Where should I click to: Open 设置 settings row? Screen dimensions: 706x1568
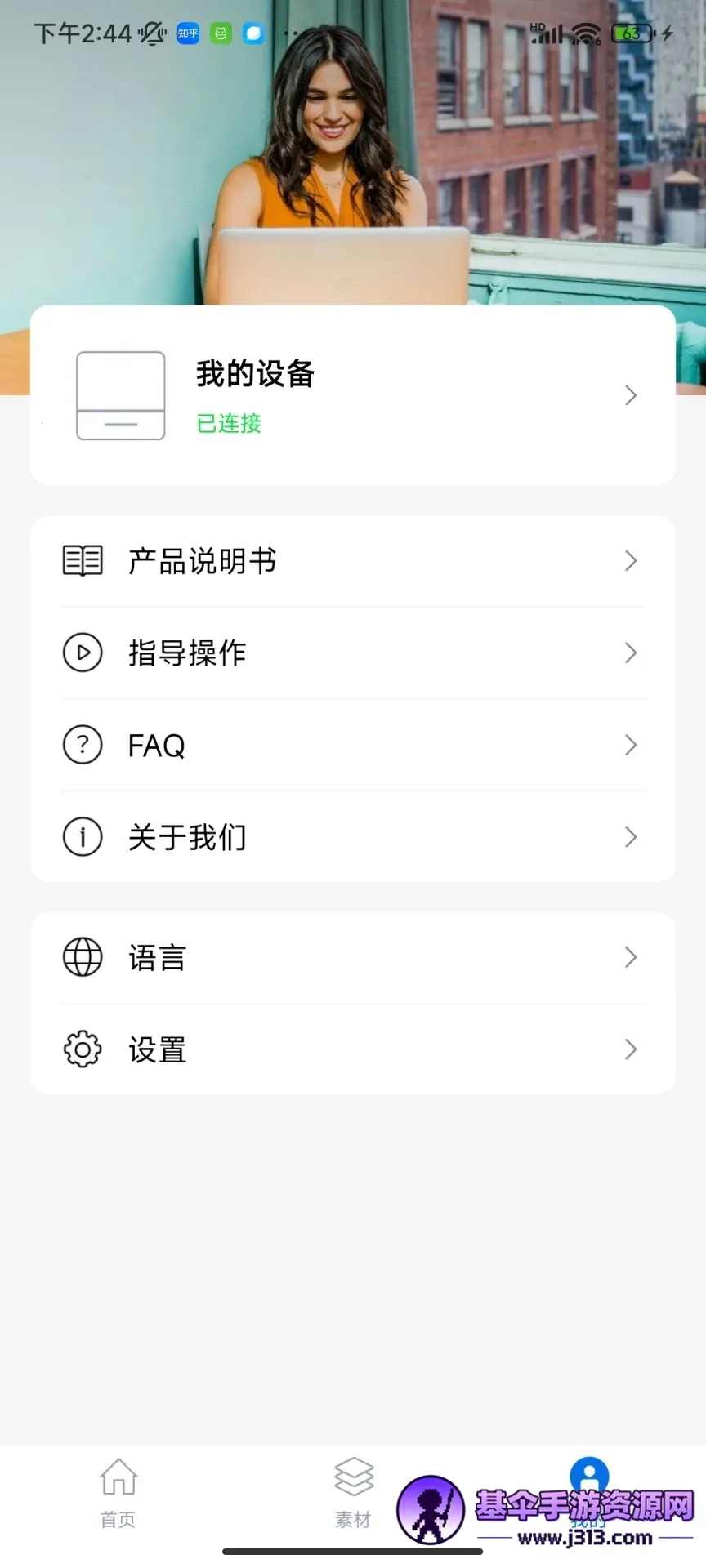click(353, 1049)
